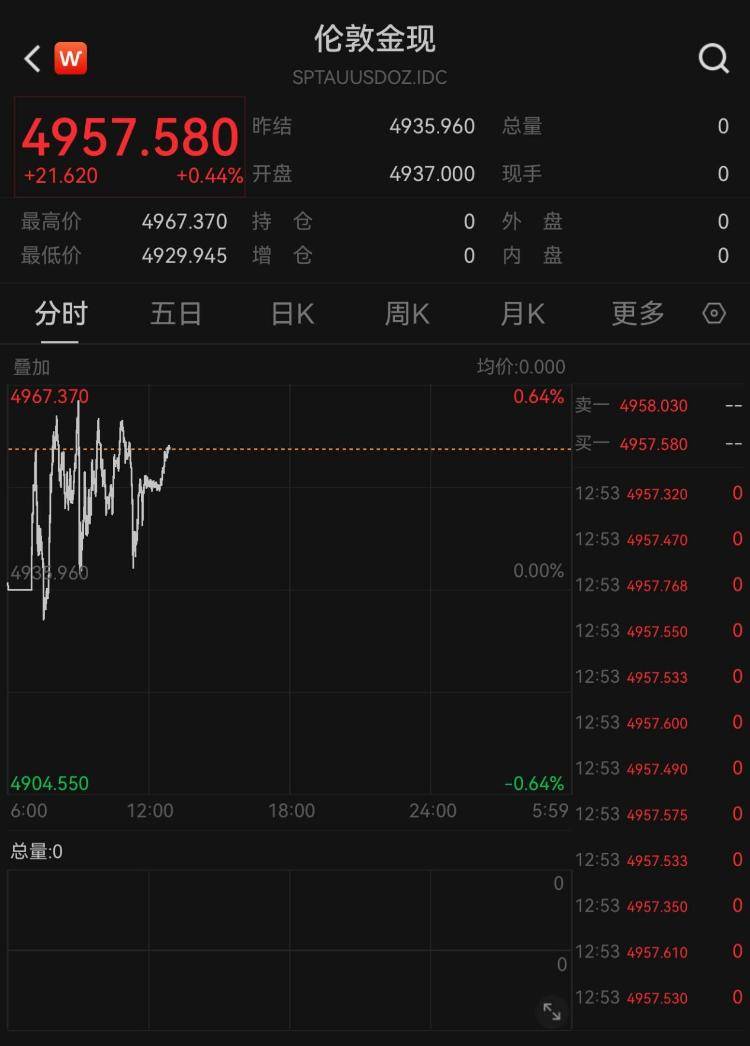This screenshot has width=750, height=1046.
Task: Switch to the 五日 five-day chart
Action: [176, 314]
